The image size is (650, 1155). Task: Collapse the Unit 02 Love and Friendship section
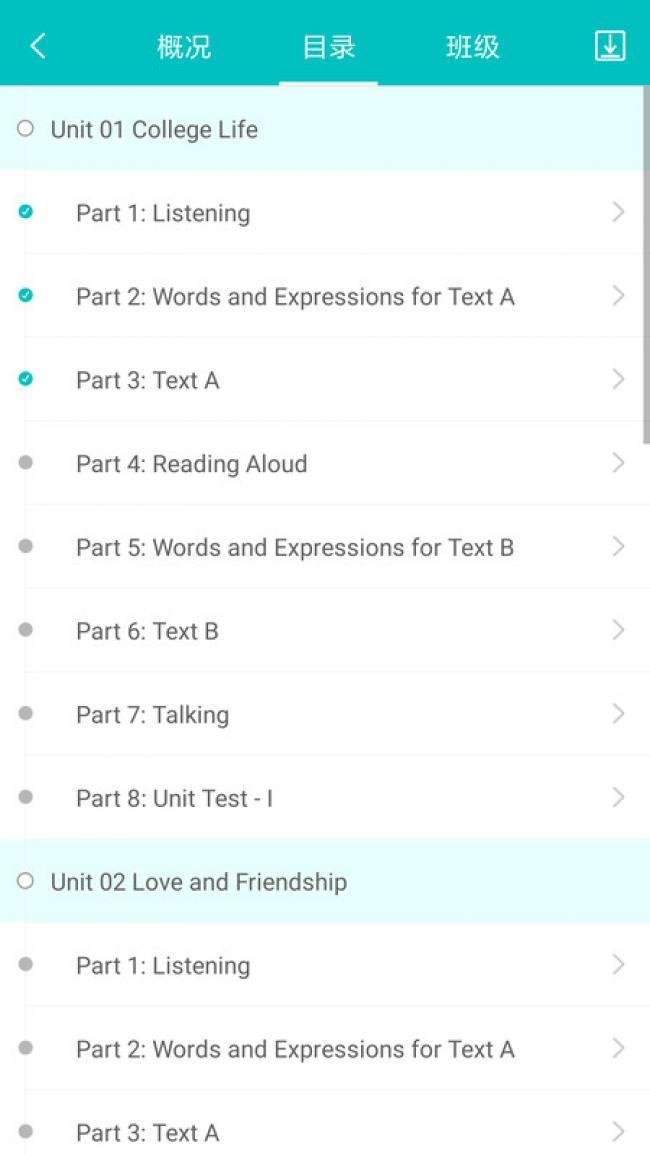[x=325, y=882]
